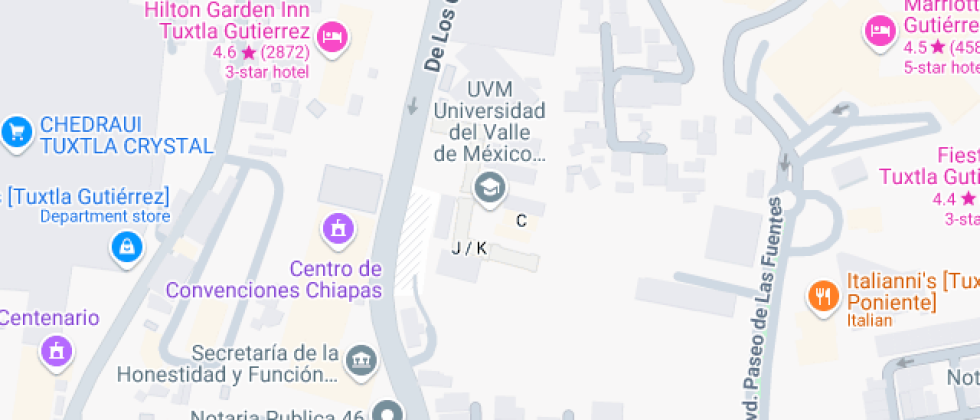The height and width of the screenshot is (420, 980).
Task: Open the Italianni's restaurant pin
Action: [822, 295]
